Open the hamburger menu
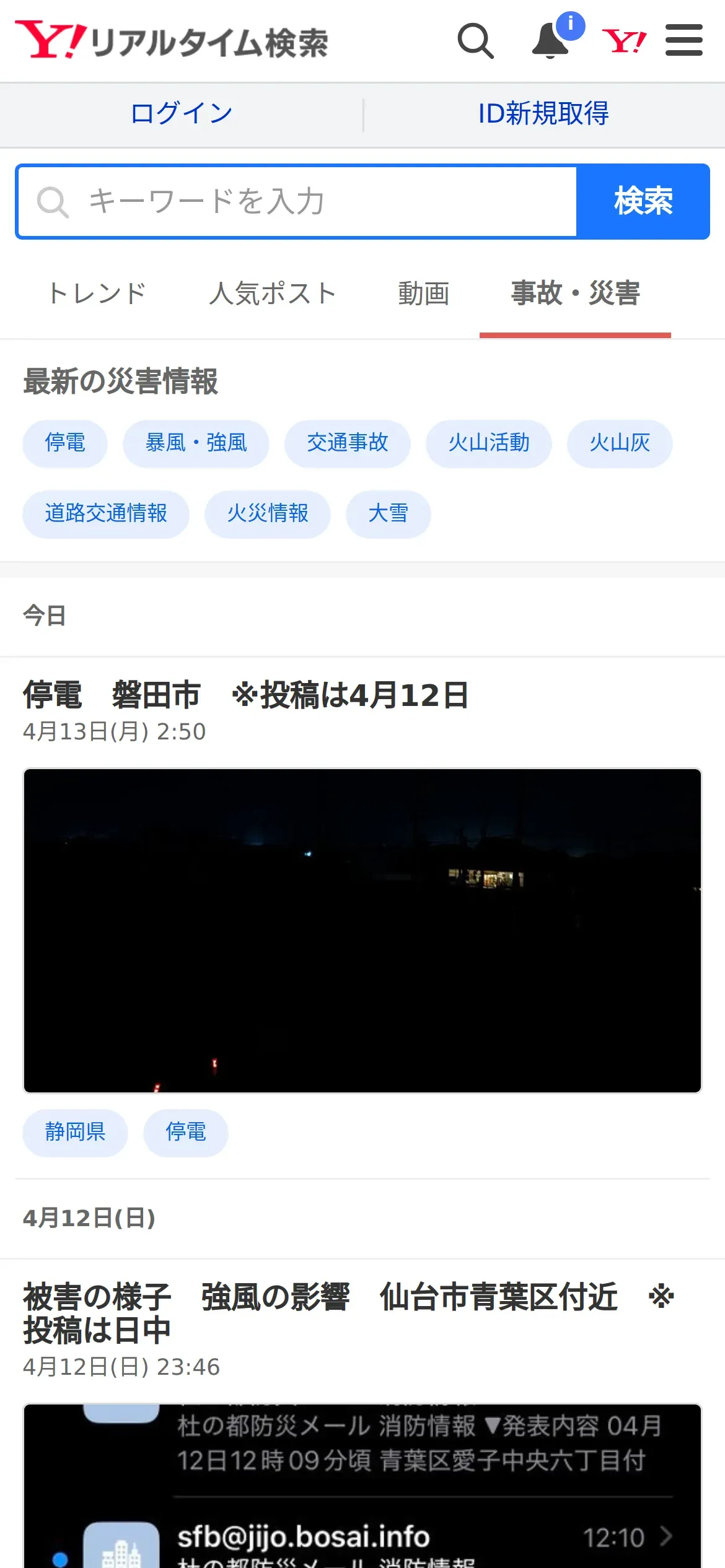The height and width of the screenshot is (1568, 725). pyautogui.click(x=684, y=40)
